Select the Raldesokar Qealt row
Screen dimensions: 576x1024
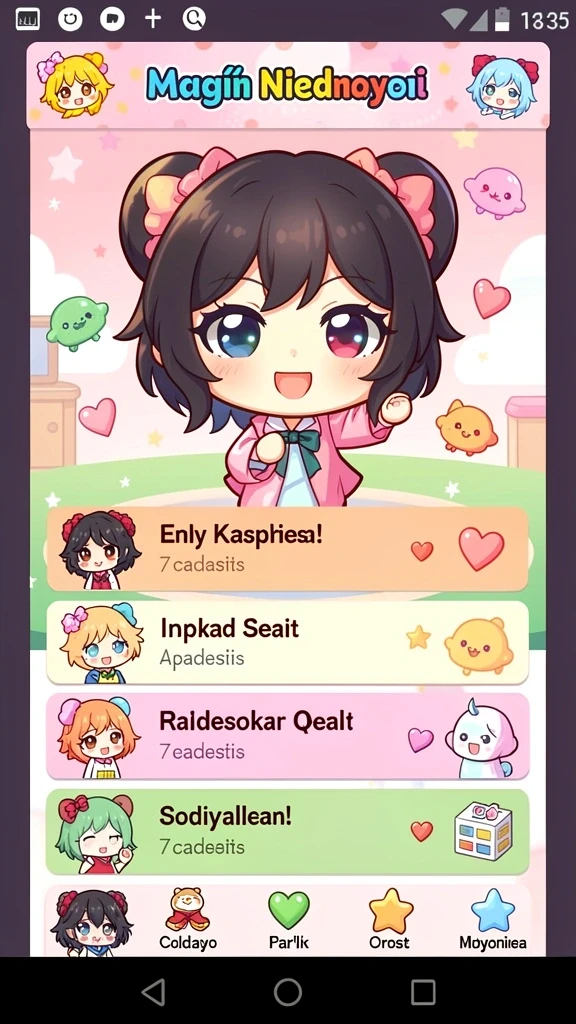pyautogui.click(x=287, y=736)
